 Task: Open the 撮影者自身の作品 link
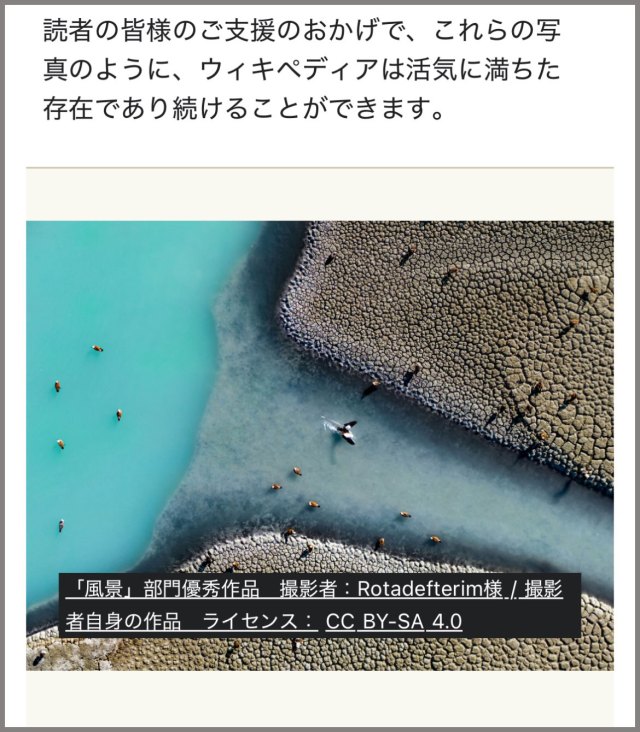click(x=124, y=621)
